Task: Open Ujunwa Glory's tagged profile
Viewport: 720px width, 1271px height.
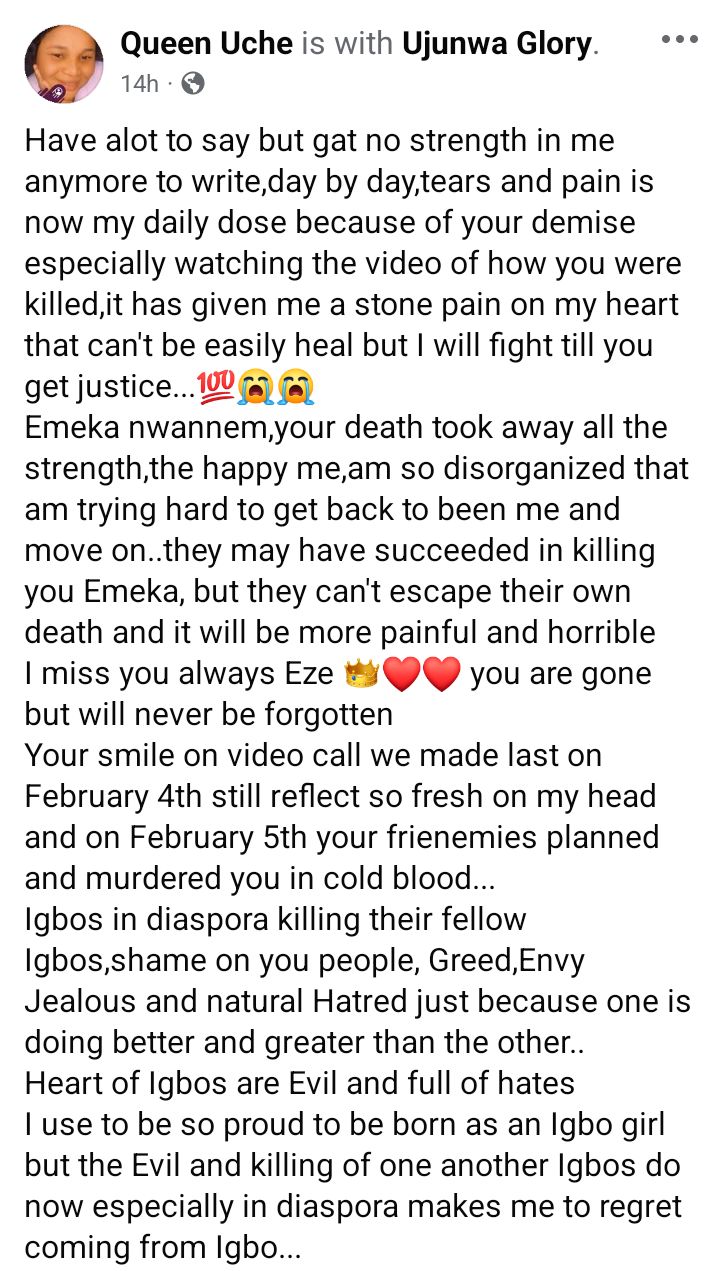Action: click(497, 43)
